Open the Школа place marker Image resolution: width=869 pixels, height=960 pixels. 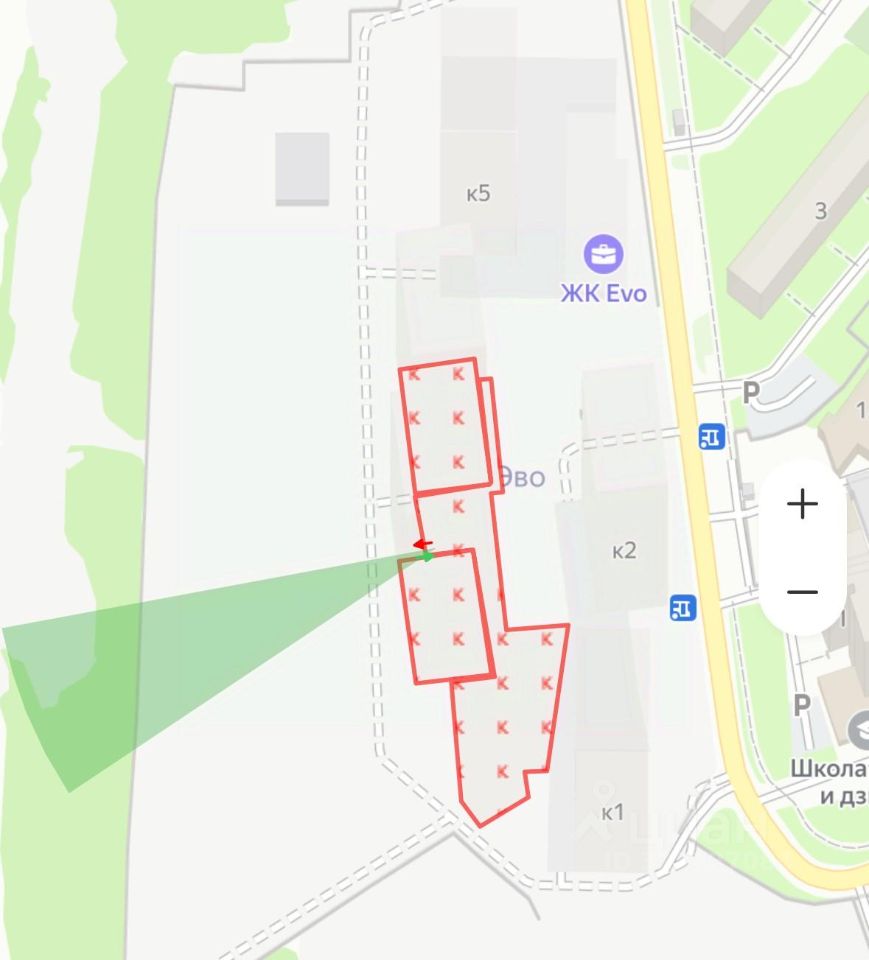coord(859,730)
